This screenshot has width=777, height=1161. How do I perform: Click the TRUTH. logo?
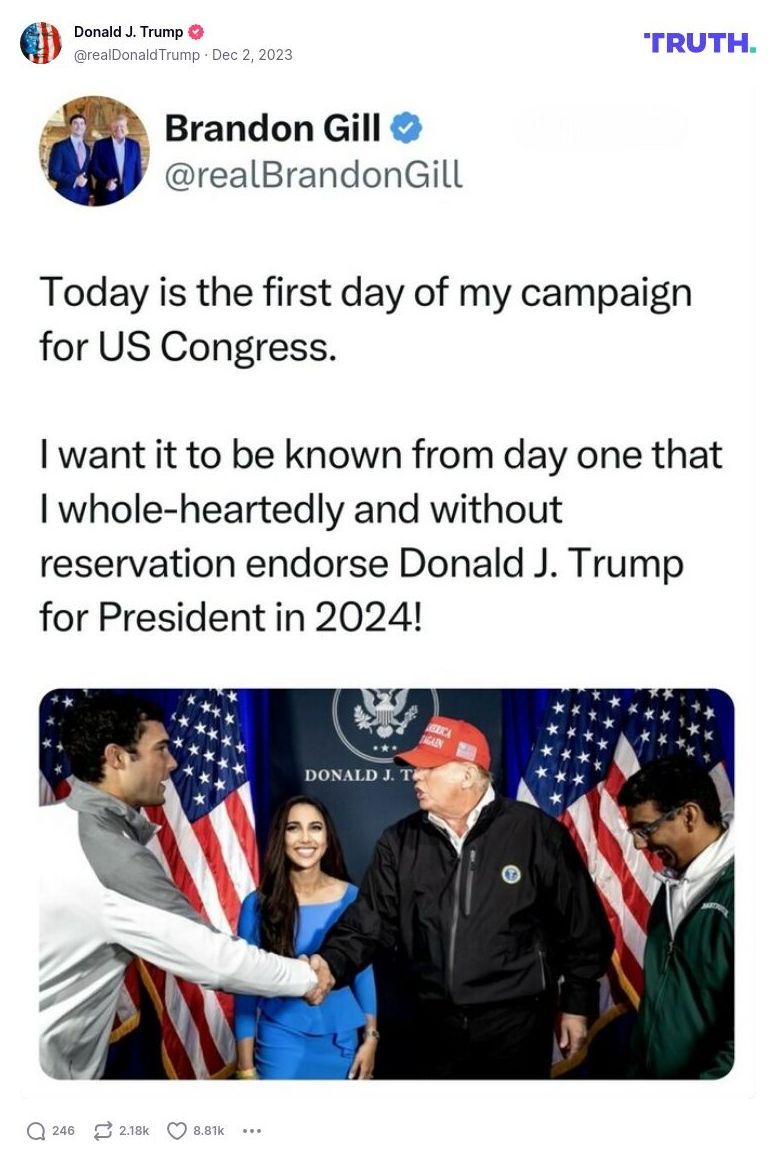point(698,44)
